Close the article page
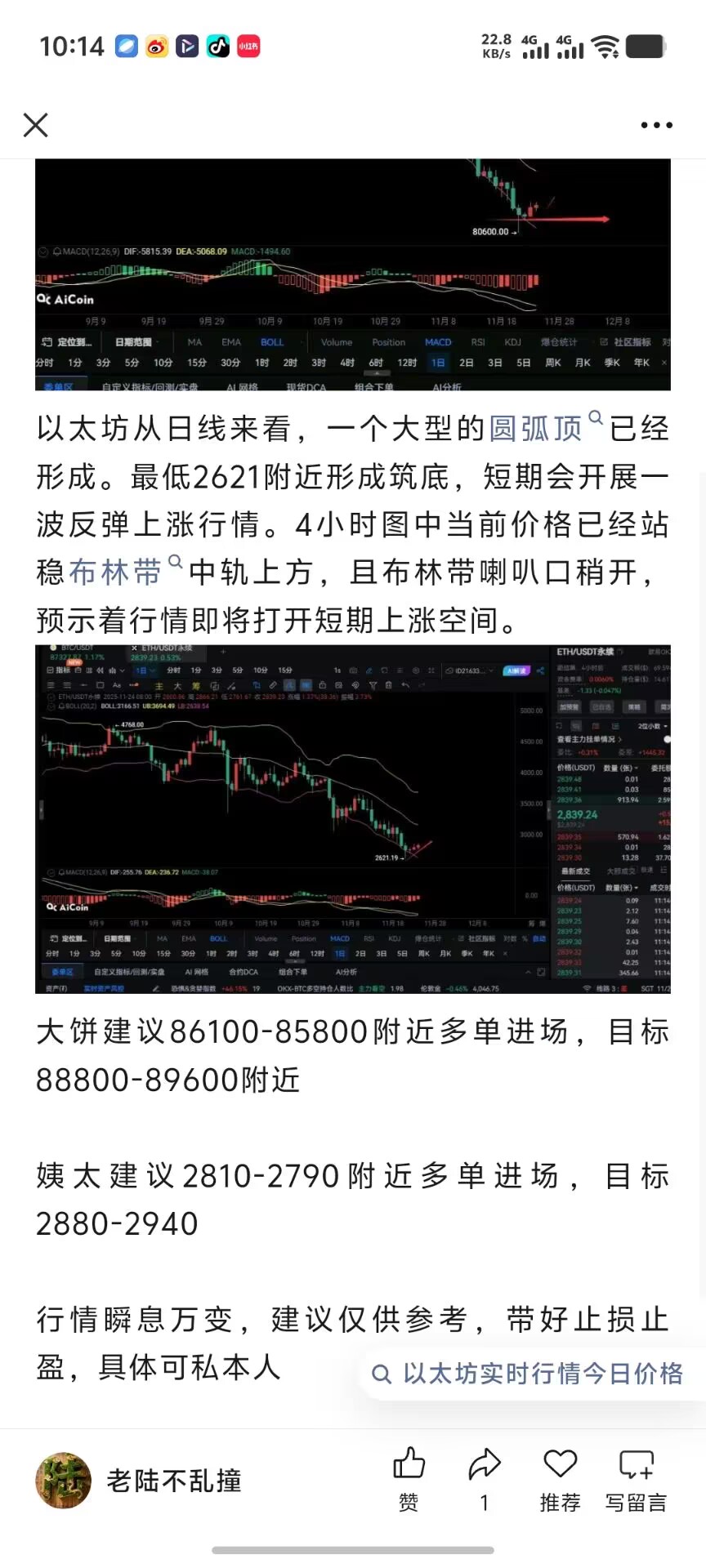706x1568 pixels. pos(36,125)
